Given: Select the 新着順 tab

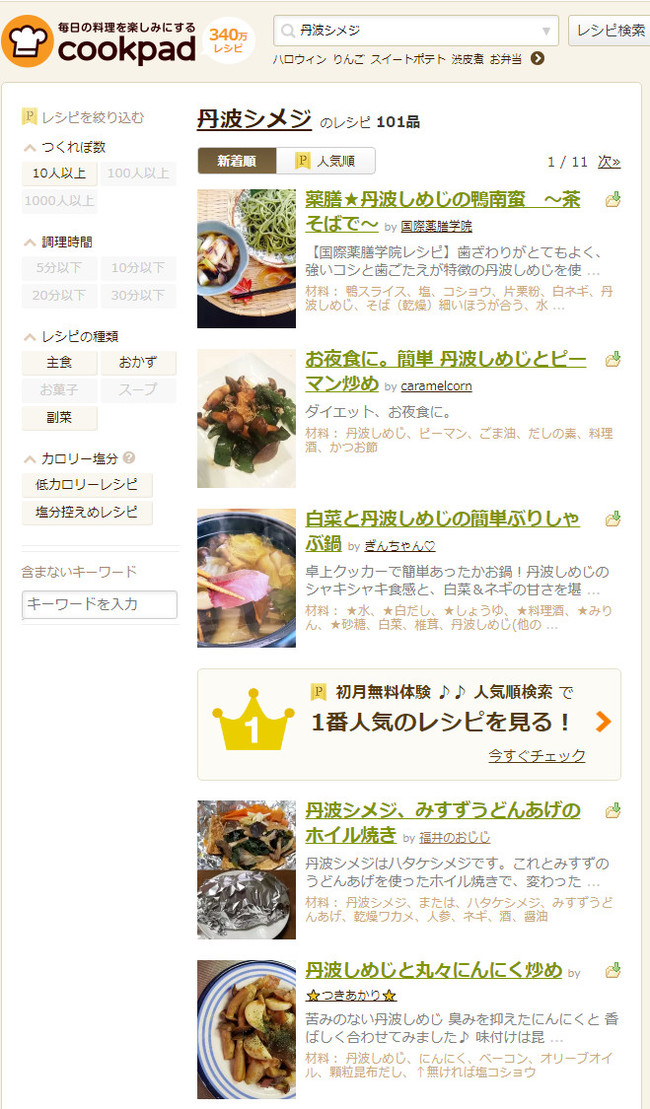Looking at the screenshot, I should click(236, 161).
